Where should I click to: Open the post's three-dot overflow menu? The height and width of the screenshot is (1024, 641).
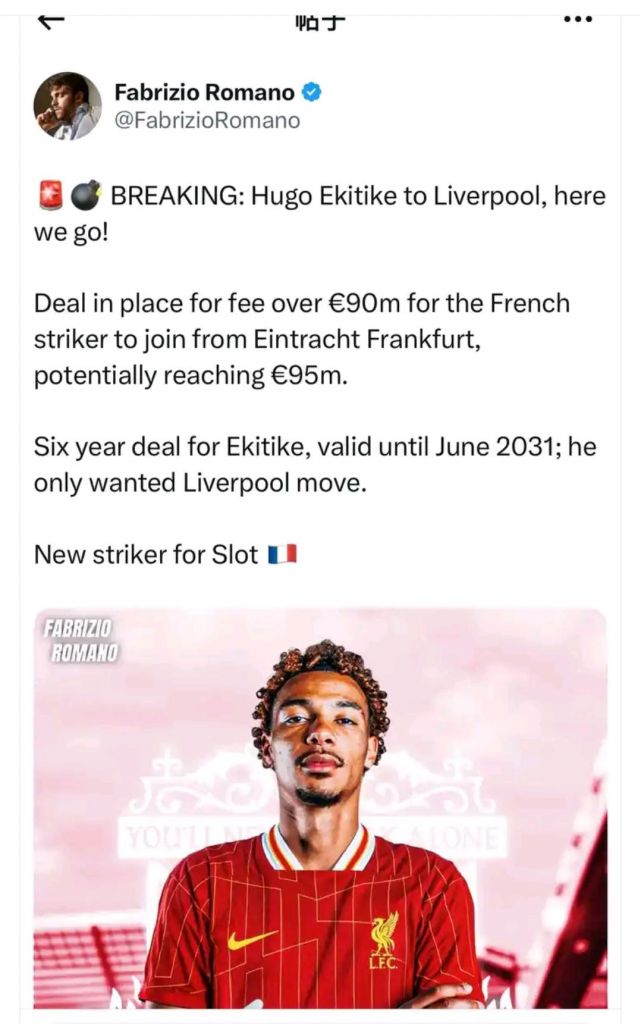tap(578, 18)
